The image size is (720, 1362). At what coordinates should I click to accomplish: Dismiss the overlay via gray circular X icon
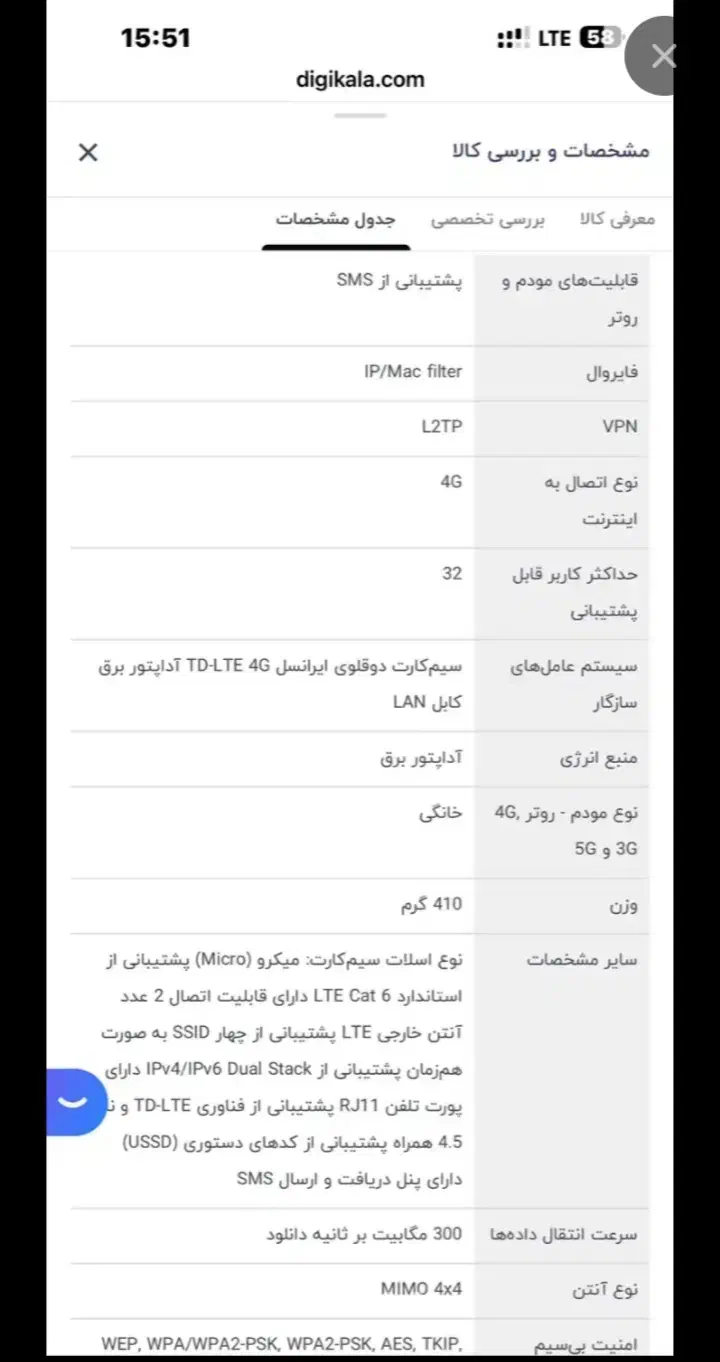point(663,56)
